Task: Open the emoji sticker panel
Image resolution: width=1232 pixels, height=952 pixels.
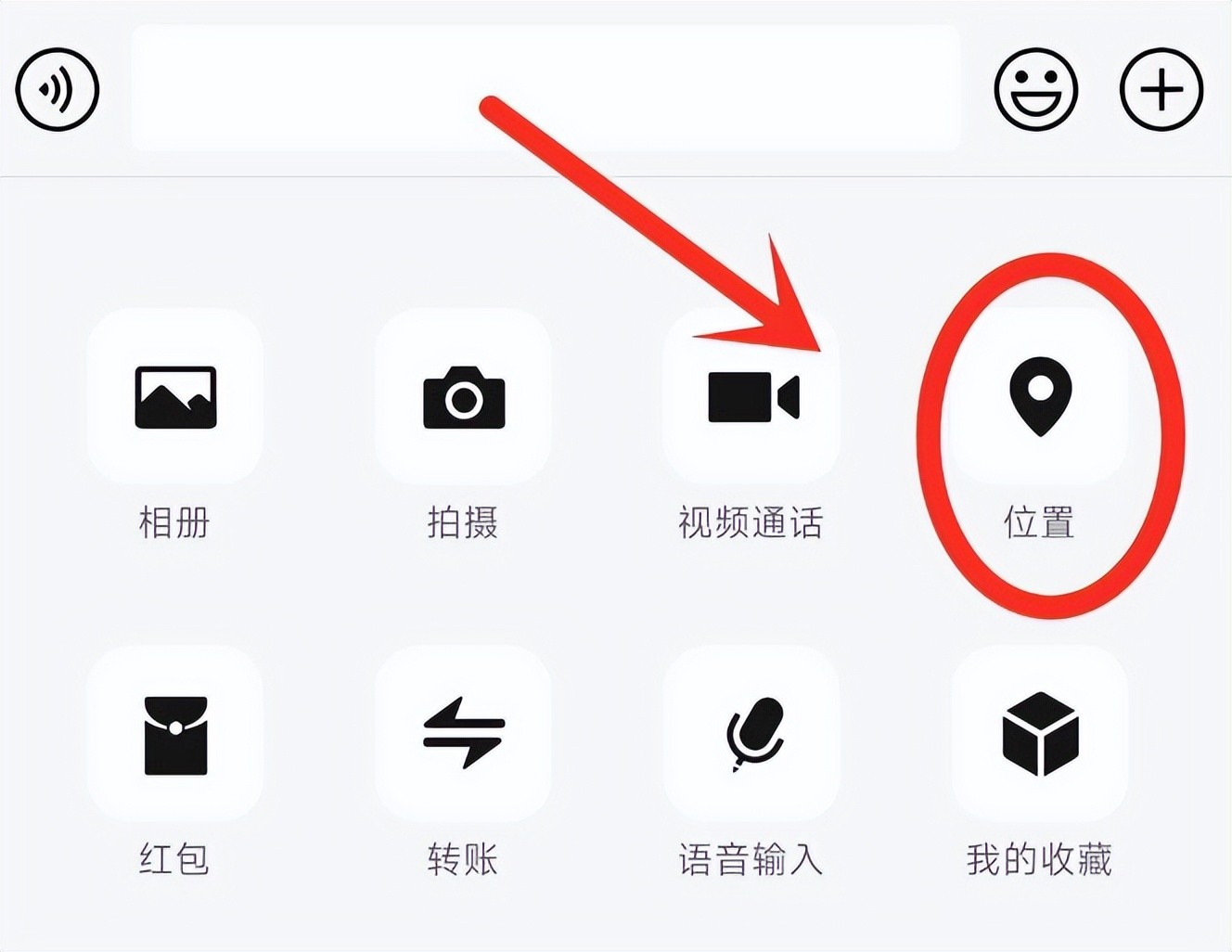Action: click(x=1035, y=89)
